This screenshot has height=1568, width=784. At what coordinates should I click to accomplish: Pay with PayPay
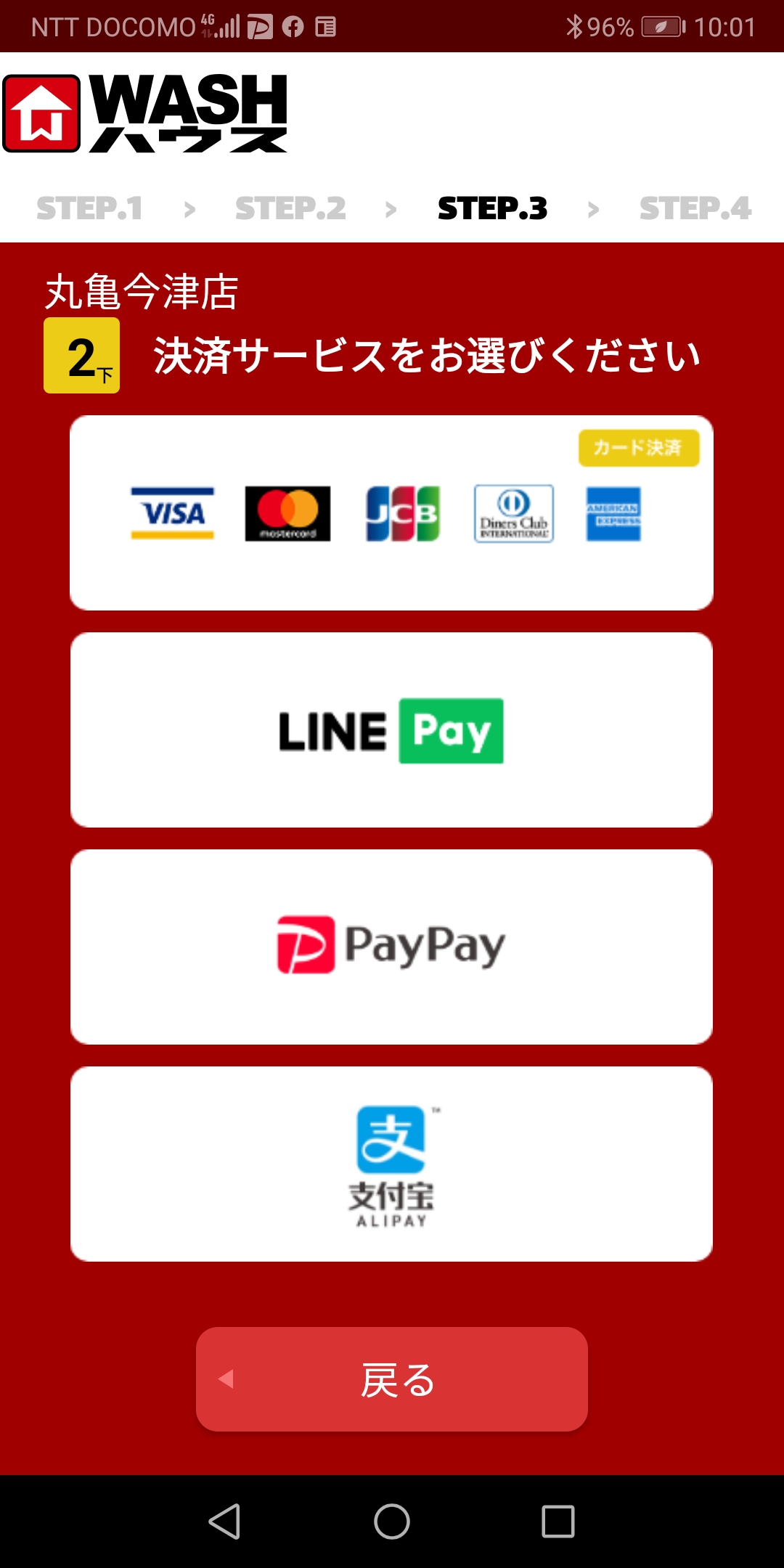coord(391,947)
